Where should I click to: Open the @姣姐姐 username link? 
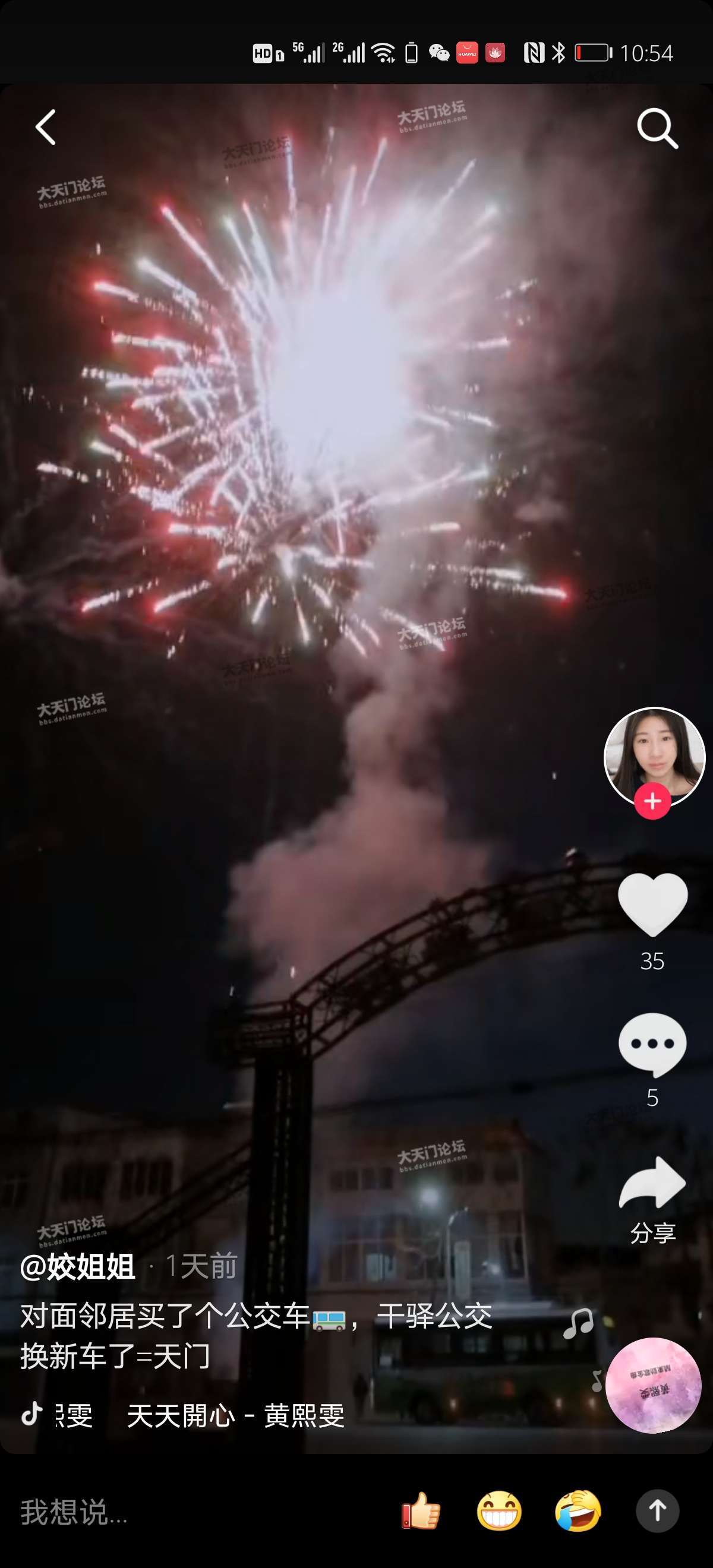[78, 1267]
